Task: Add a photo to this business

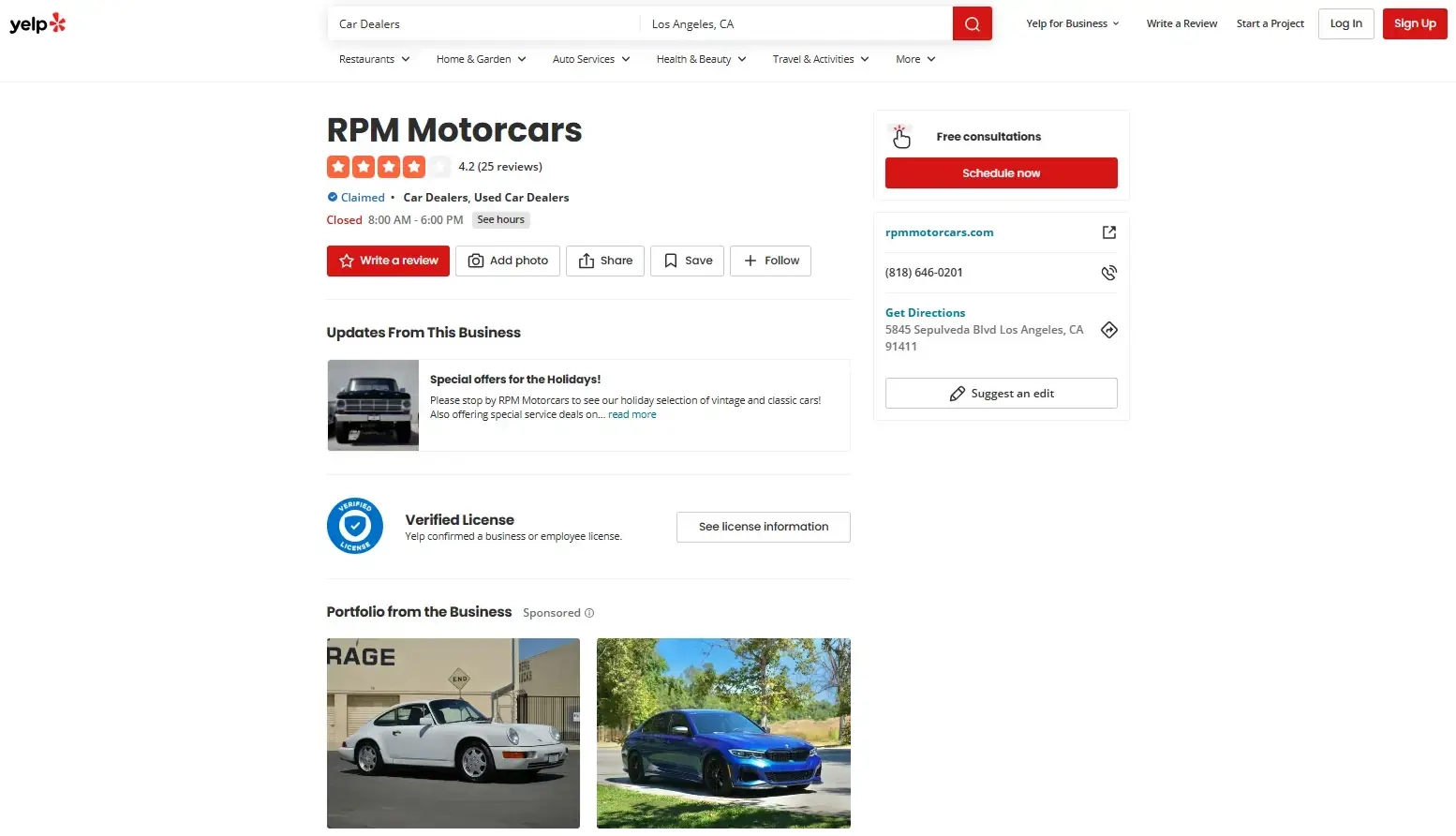Action: point(507,261)
